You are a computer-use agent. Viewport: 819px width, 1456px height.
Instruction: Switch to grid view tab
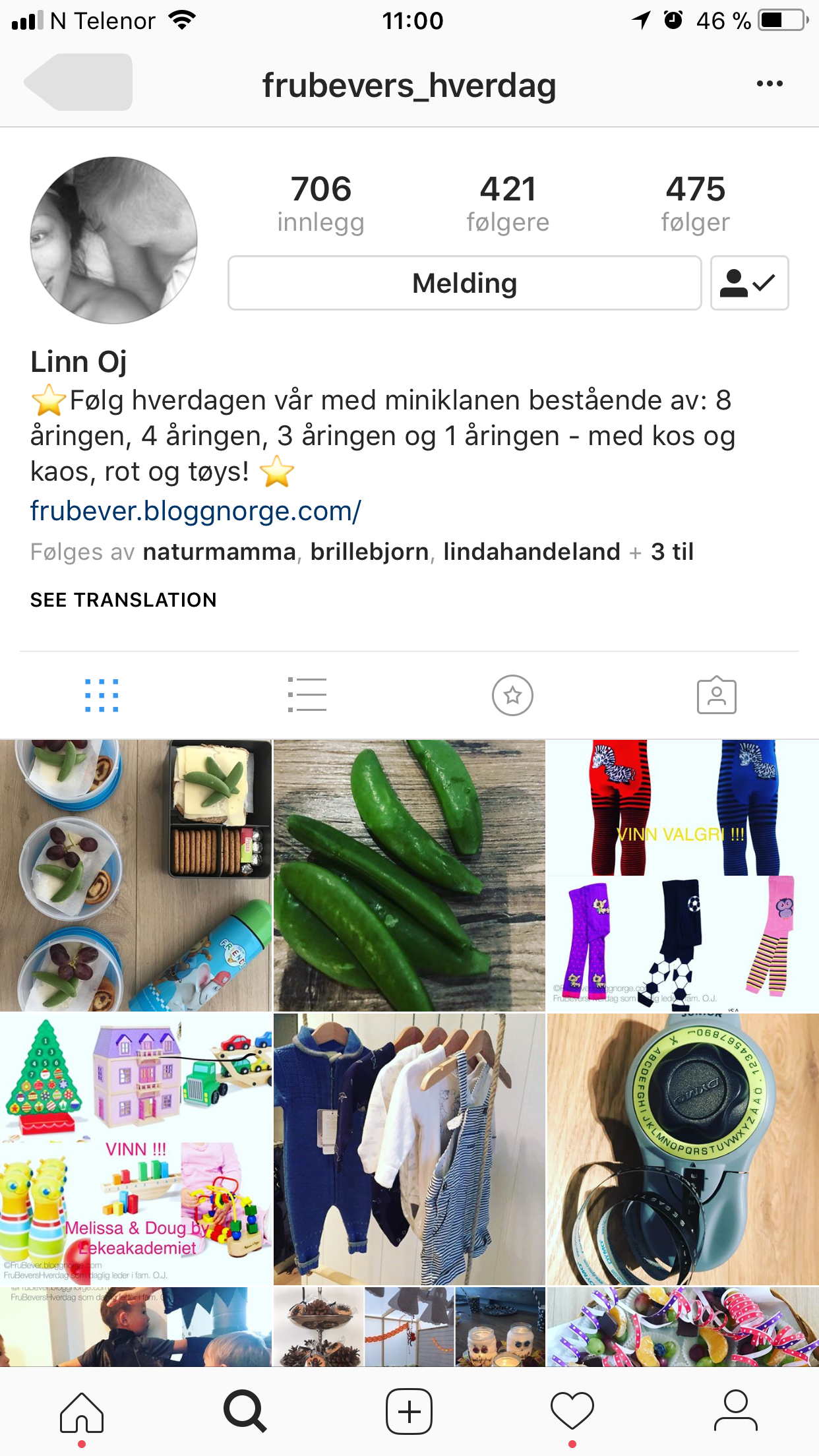[x=102, y=695]
